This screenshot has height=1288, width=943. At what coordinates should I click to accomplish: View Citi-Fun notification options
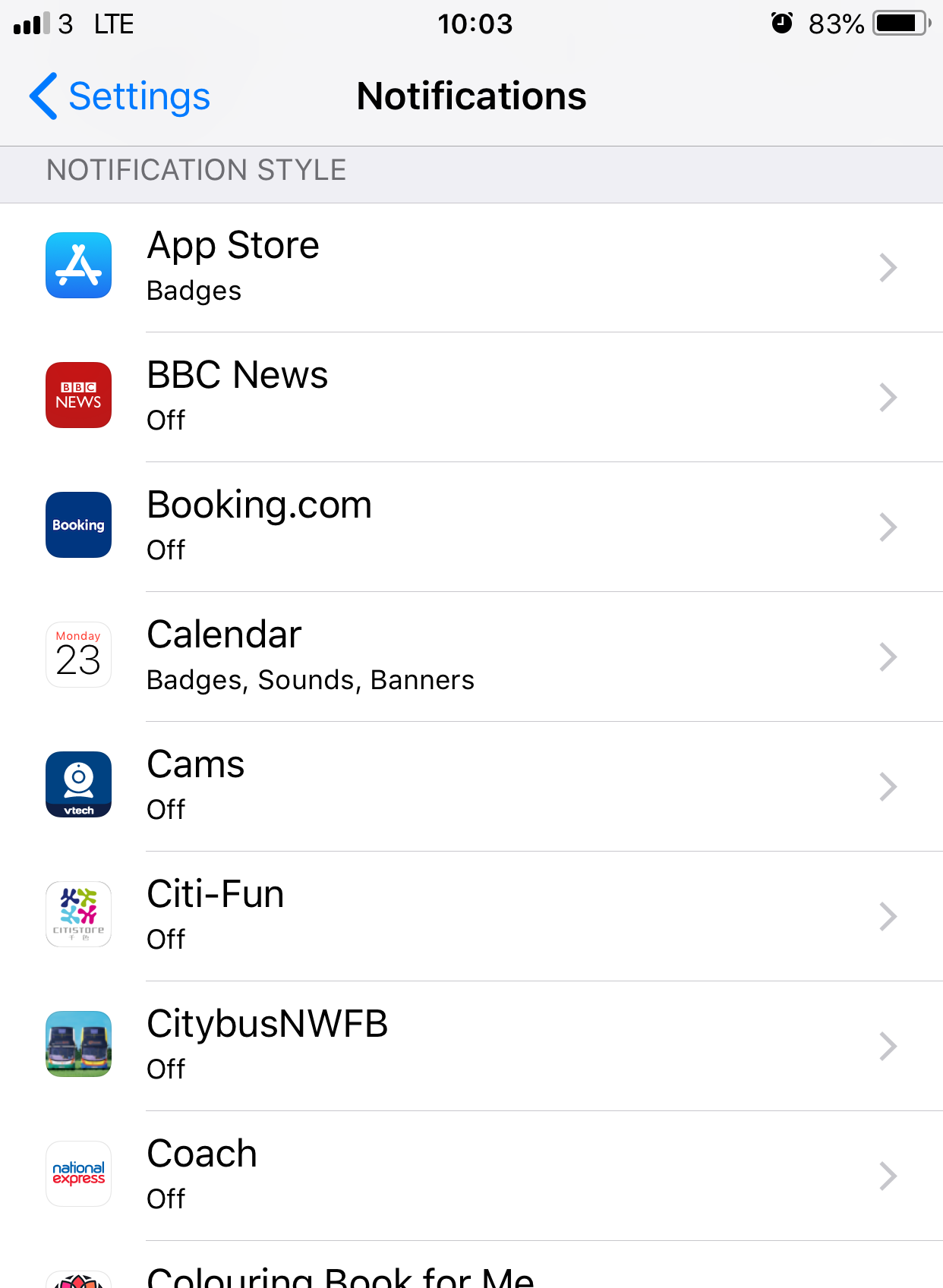pyautogui.click(x=471, y=916)
